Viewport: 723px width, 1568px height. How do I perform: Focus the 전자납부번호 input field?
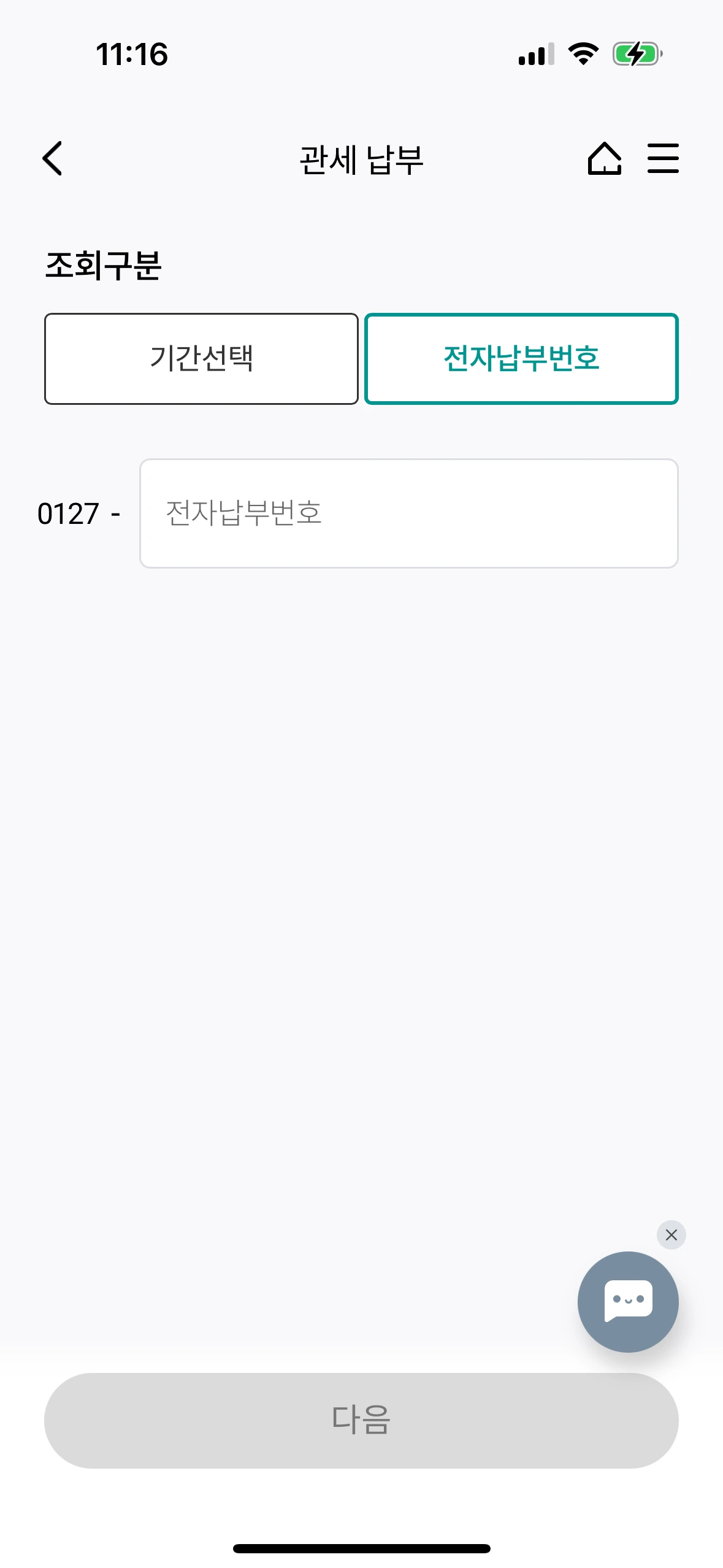tap(409, 513)
